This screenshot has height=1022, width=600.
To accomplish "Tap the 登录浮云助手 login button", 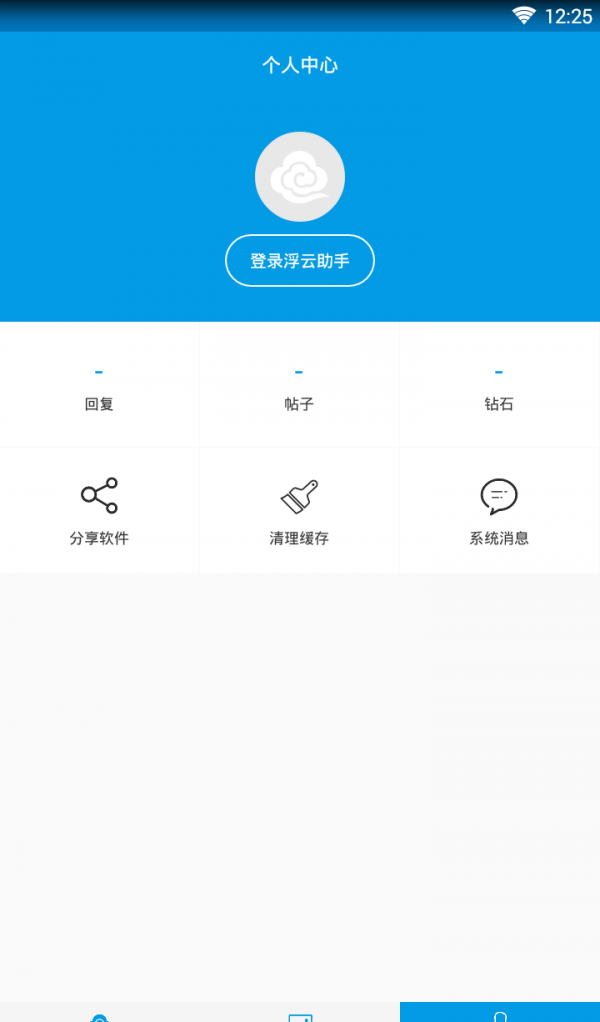I will click(x=300, y=261).
